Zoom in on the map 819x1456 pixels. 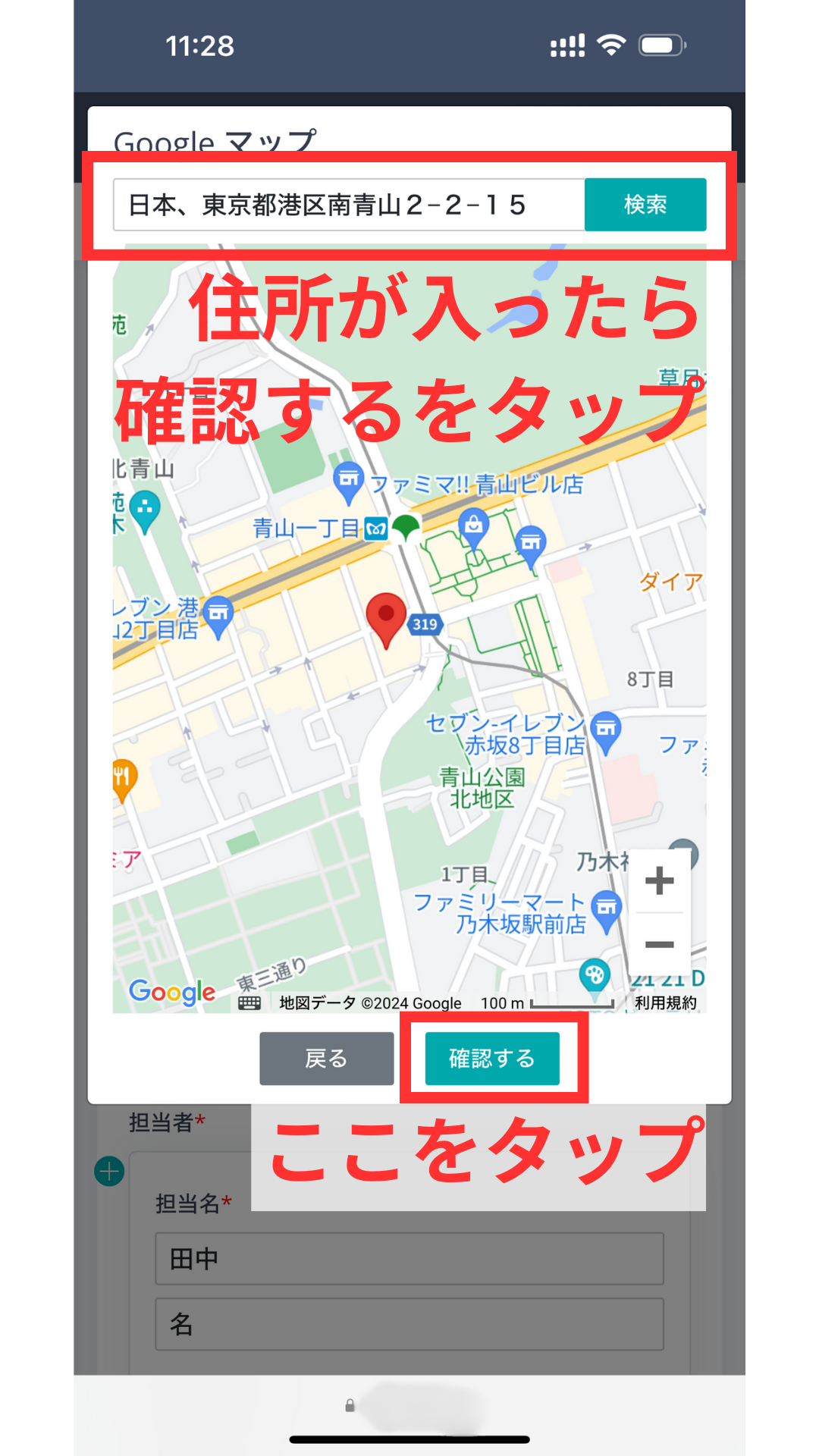tap(659, 881)
